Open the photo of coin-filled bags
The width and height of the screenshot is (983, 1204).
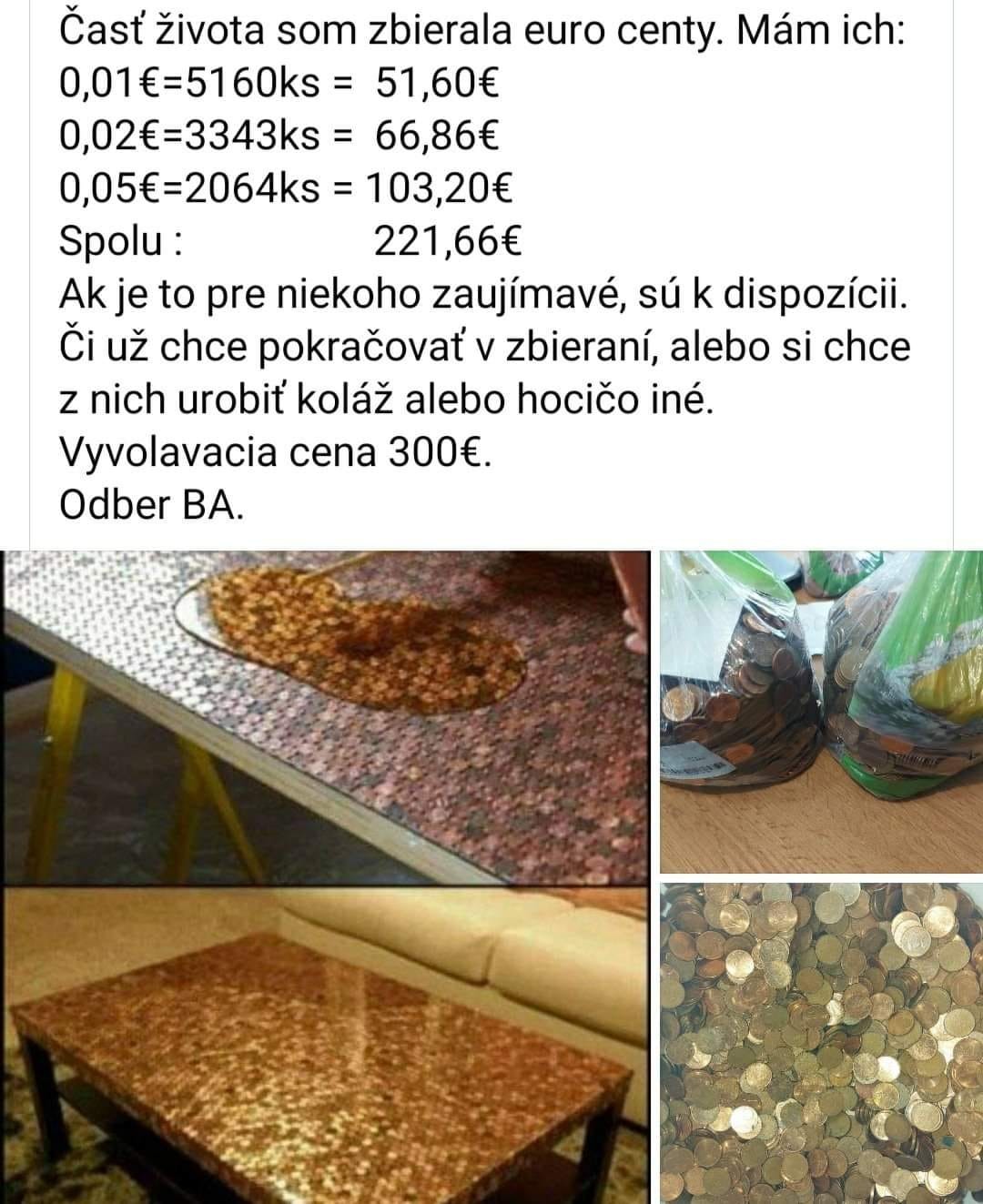[821, 710]
